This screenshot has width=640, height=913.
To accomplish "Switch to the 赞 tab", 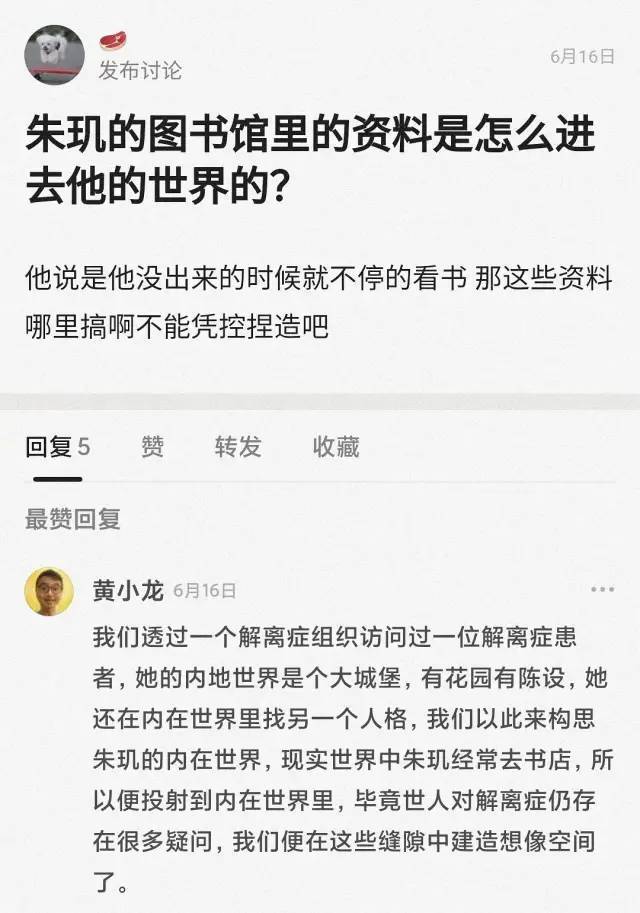I will (152, 447).
